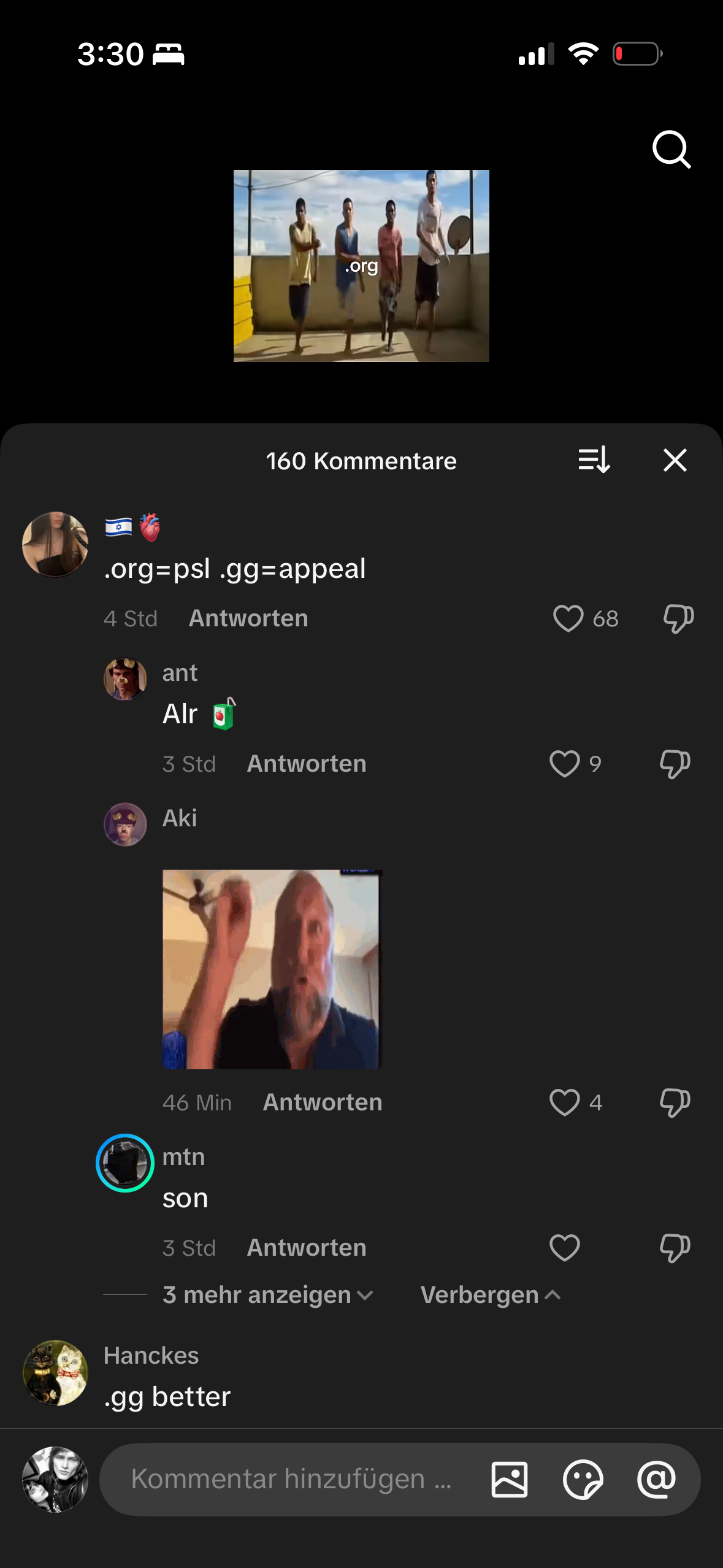Open mtn's profile picture
Screen dimensions: 723x1568
click(125, 1163)
